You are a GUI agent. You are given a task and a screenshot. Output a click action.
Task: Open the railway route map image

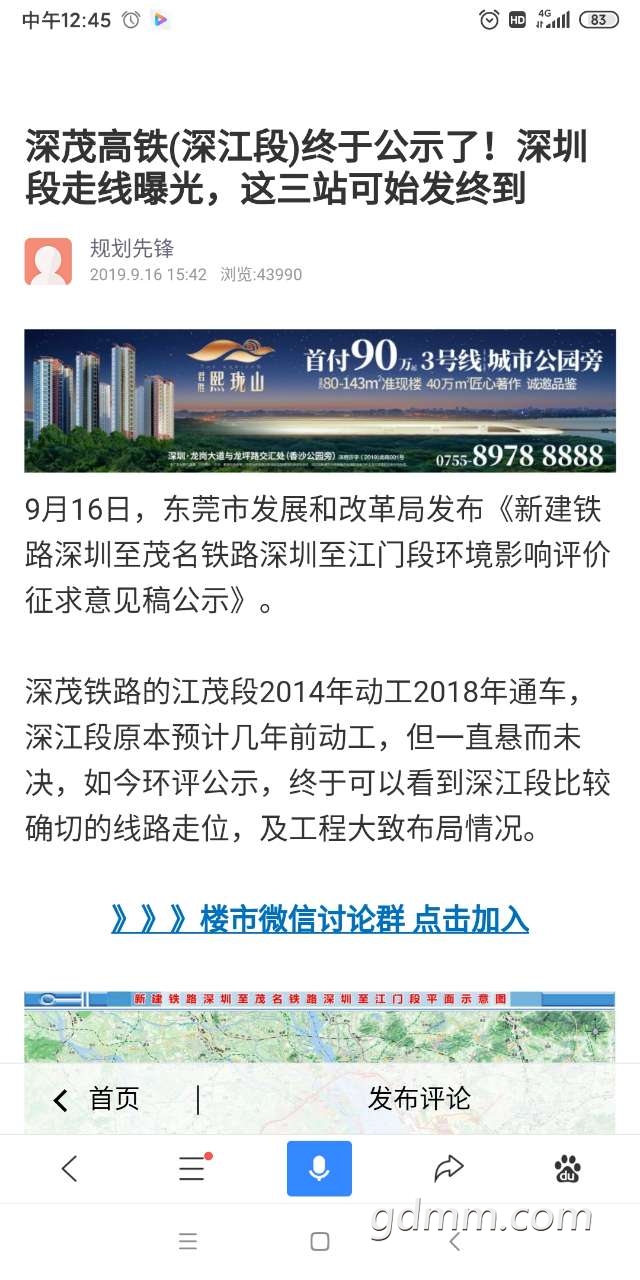tap(320, 1026)
